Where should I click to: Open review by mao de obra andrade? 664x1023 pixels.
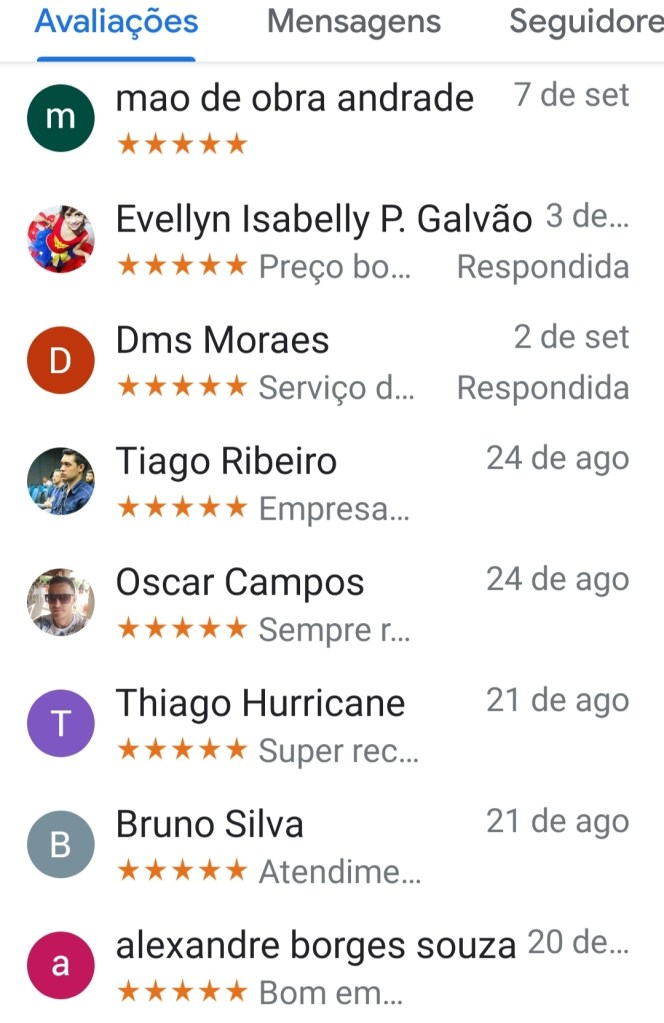click(x=330, y=119)
